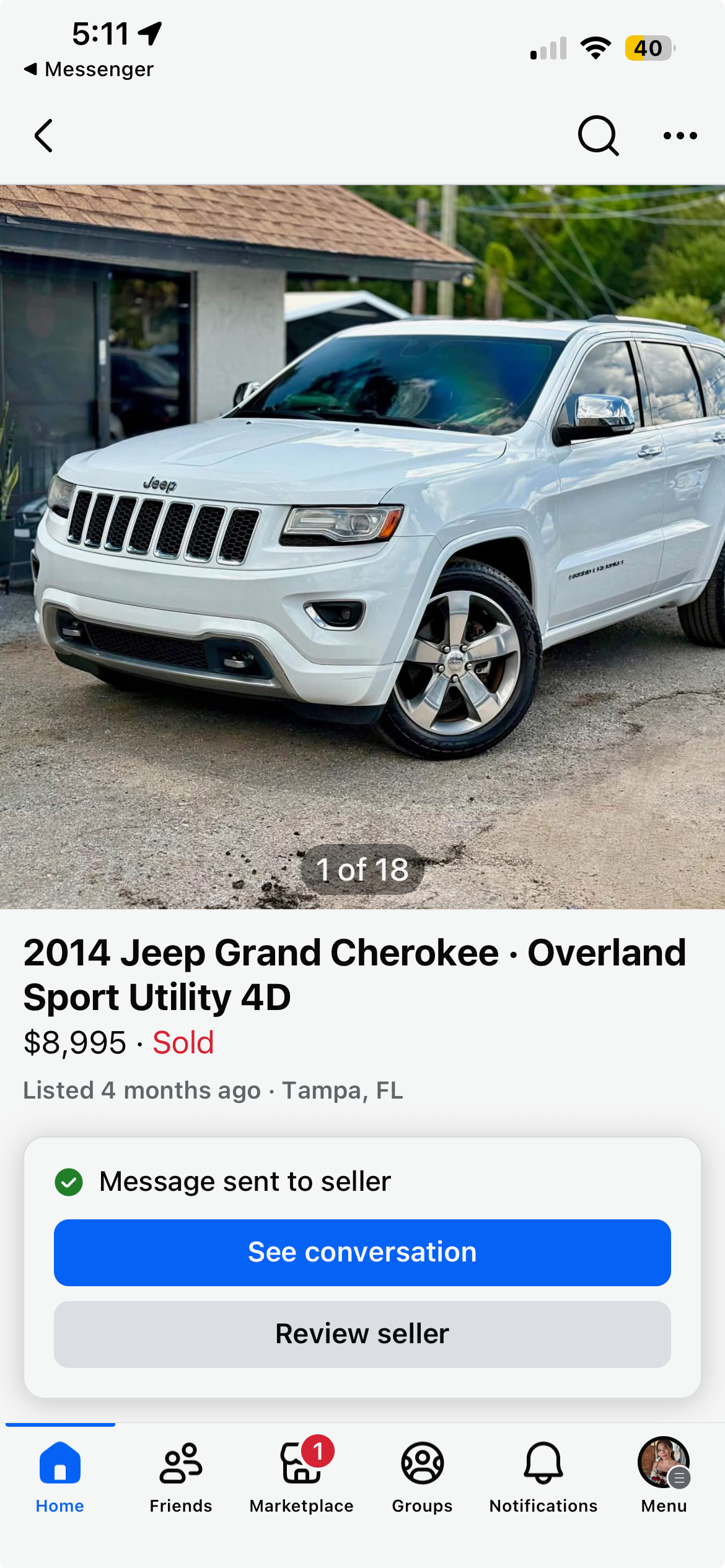Viewport: 725px width, 1568px height.
Task: Check the Notifications tab
Action: tap(543, 1476)
